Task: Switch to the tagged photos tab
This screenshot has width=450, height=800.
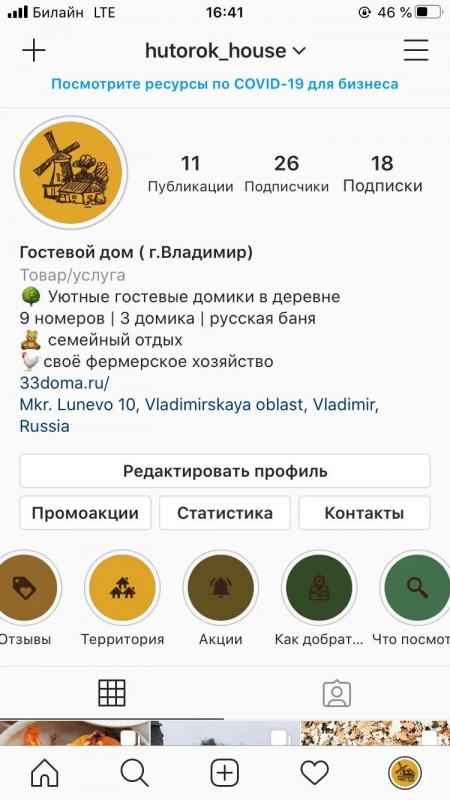Action: pos(337,693)
